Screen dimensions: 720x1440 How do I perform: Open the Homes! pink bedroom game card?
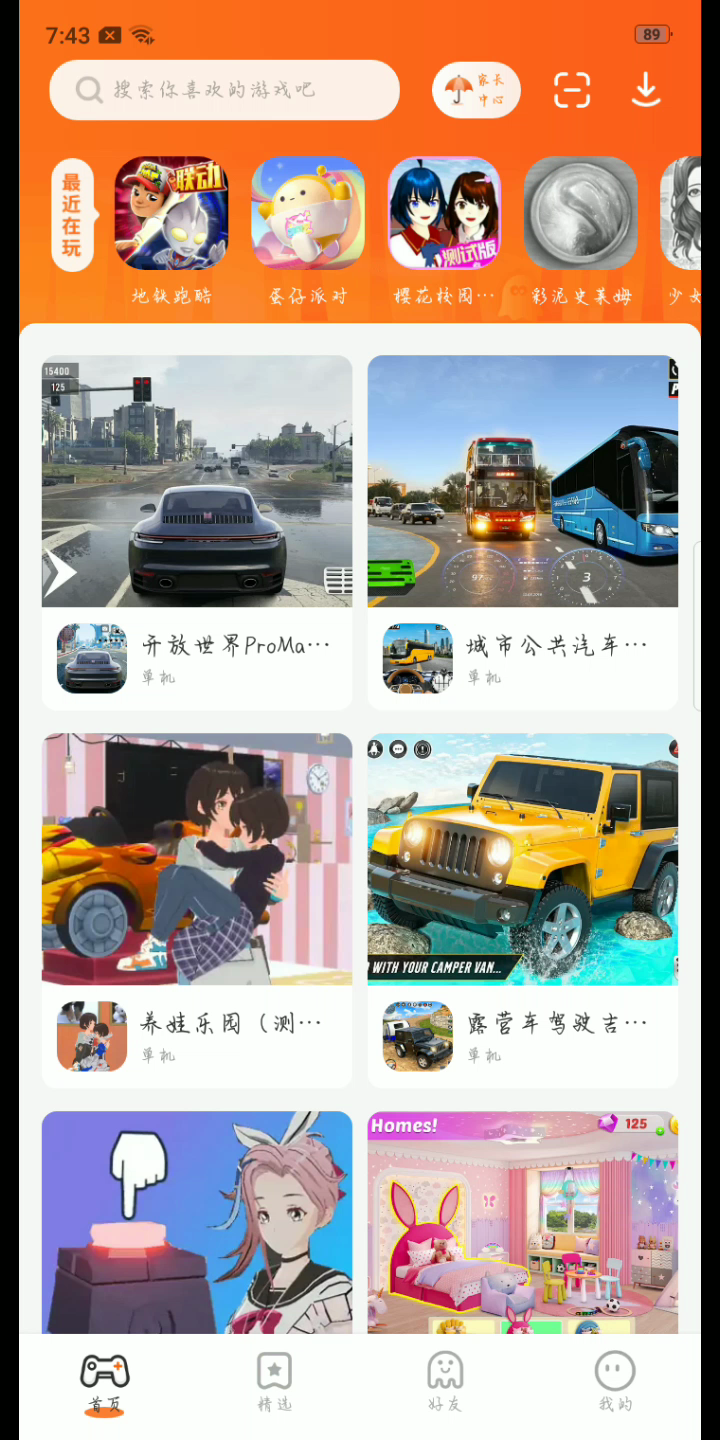click(523, 1222)
